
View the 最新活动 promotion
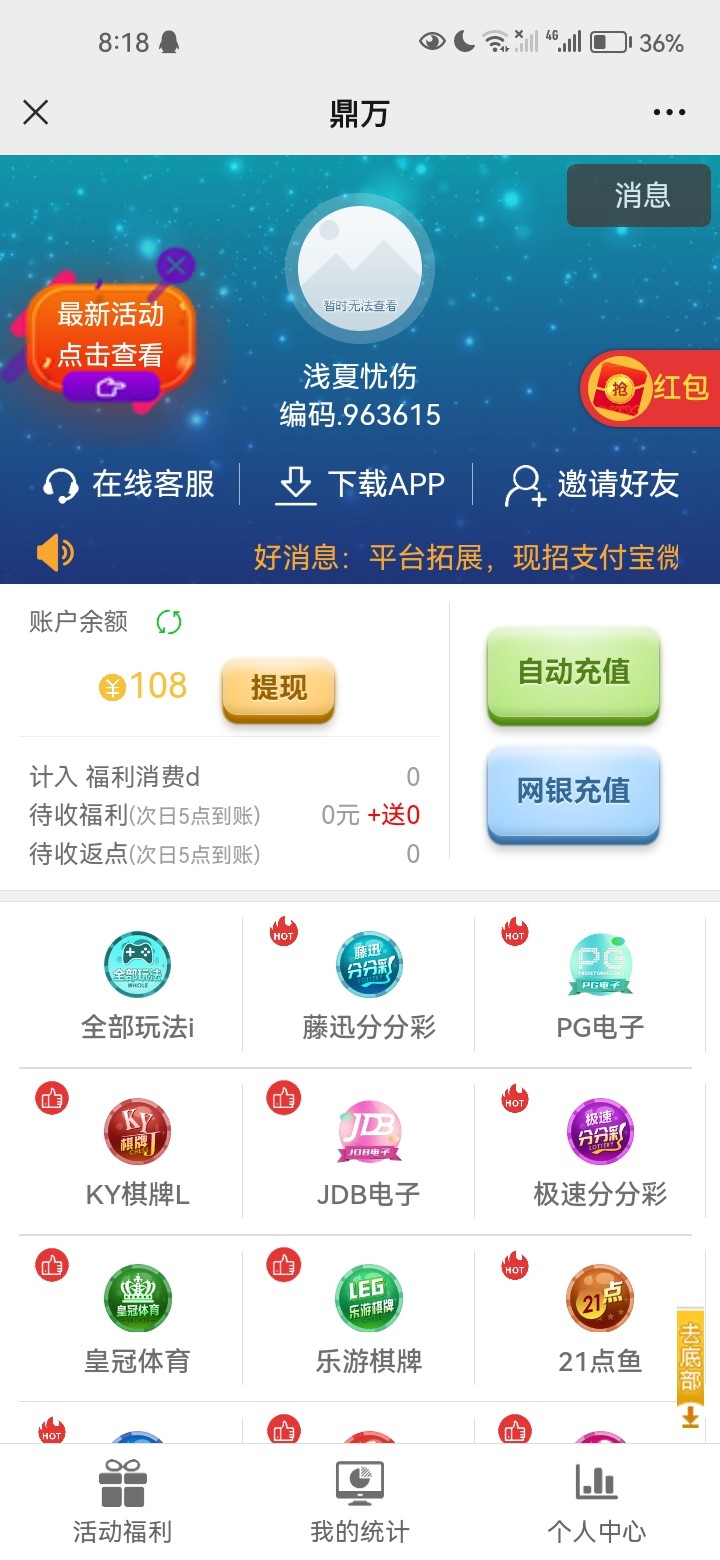pyautogui.click(x=110, y=335)
